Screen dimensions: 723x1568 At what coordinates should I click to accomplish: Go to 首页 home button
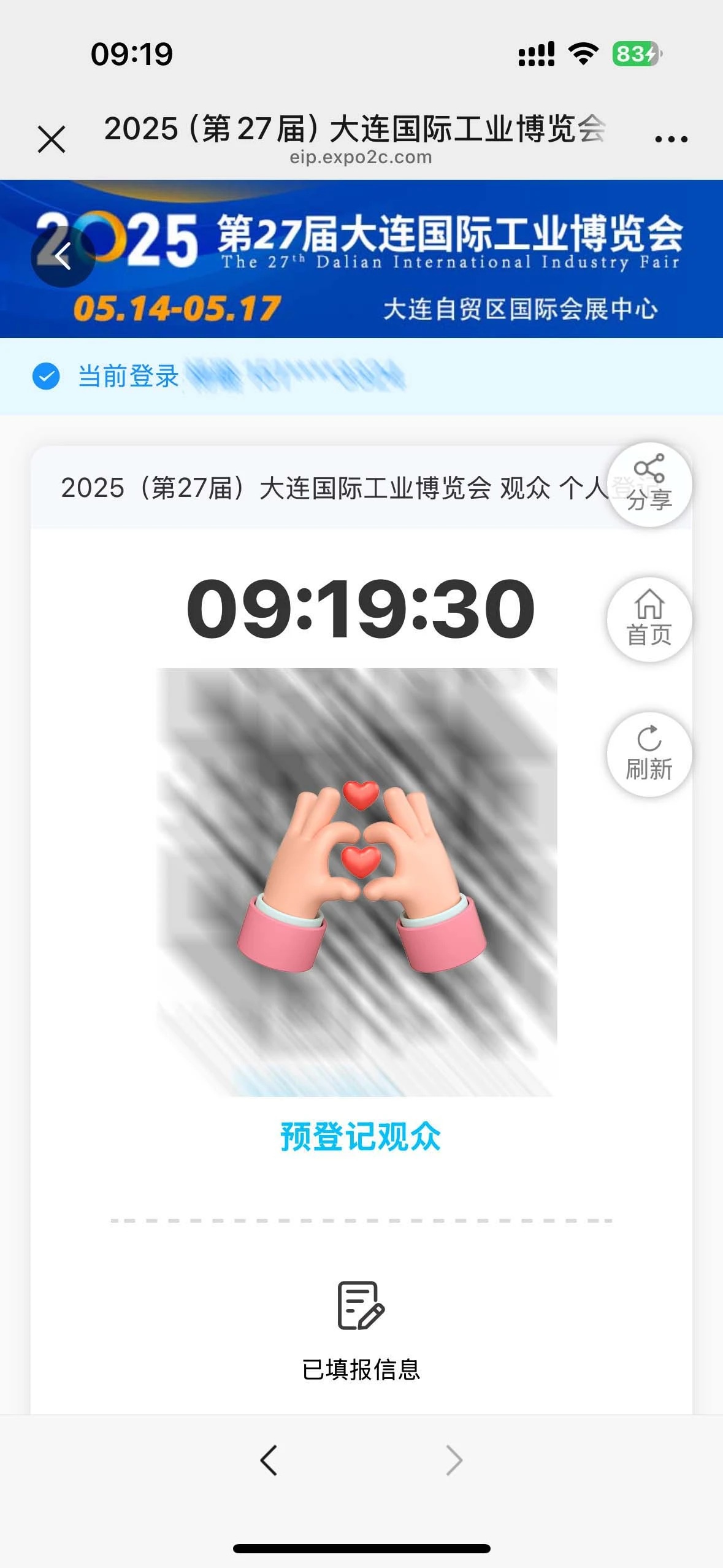tap(649, 619)
